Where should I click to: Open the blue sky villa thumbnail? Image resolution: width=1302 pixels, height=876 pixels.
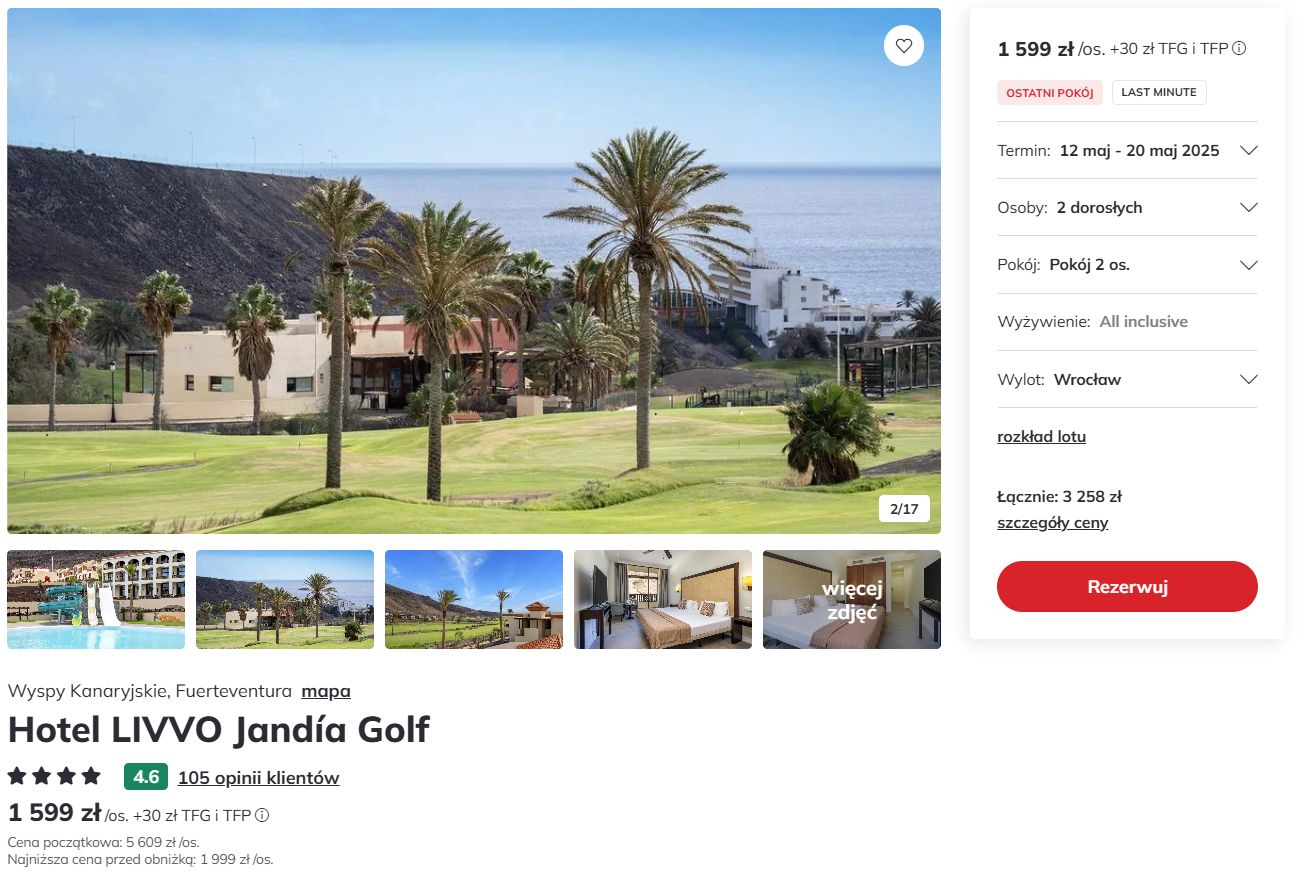point(474,599)
